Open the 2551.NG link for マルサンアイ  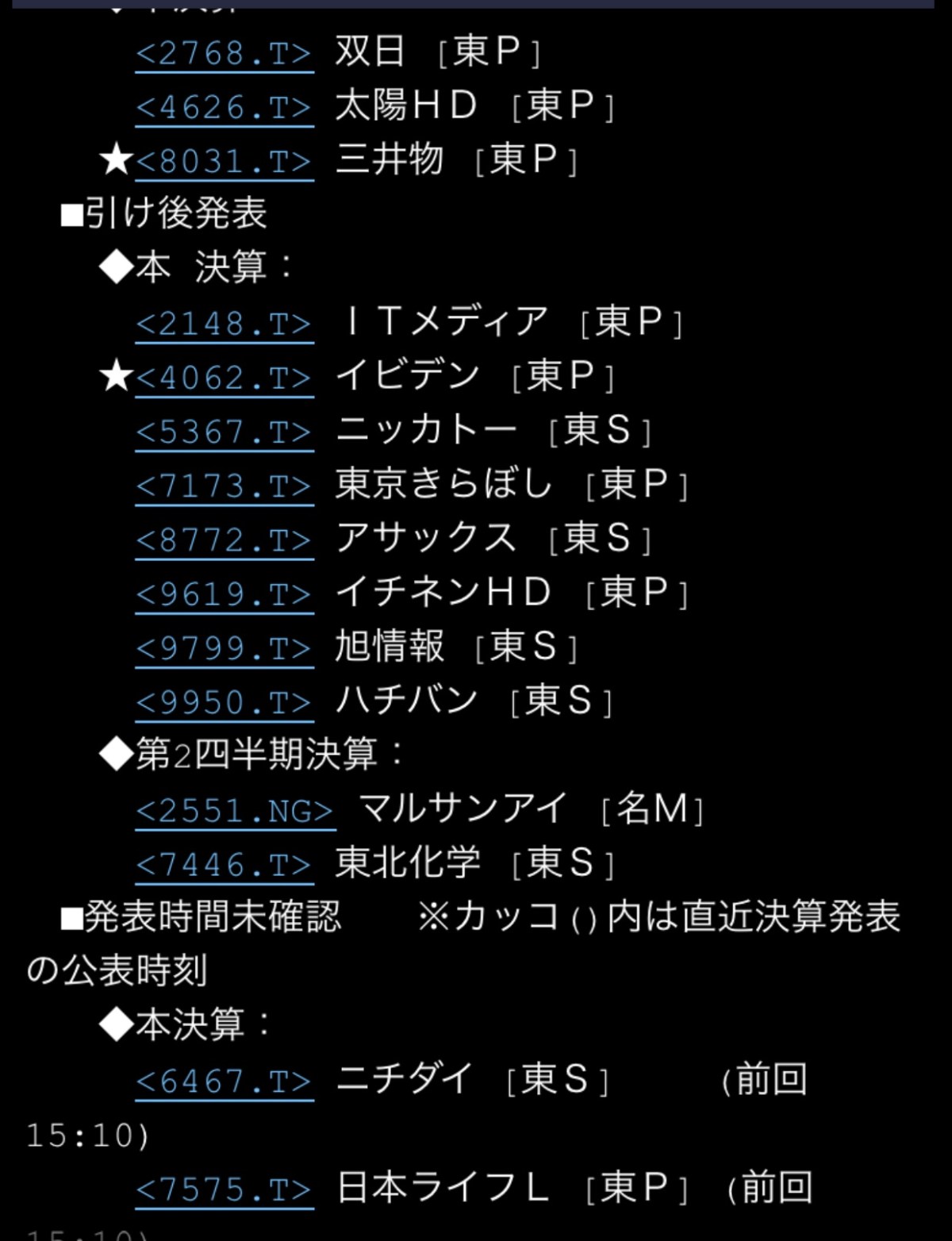(235, 811)
